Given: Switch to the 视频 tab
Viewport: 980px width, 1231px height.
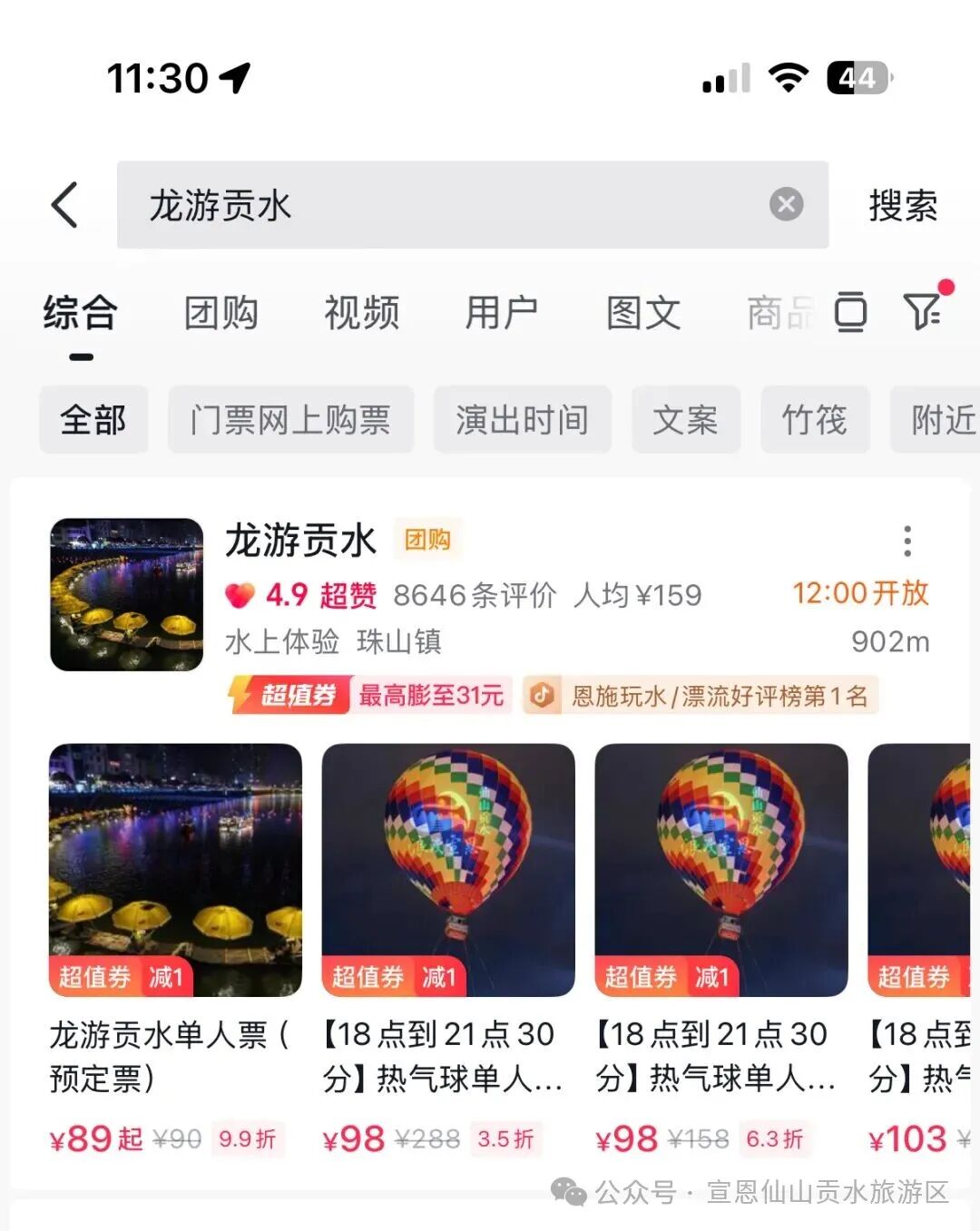Looking at the screenshot, I should [361, 313].
